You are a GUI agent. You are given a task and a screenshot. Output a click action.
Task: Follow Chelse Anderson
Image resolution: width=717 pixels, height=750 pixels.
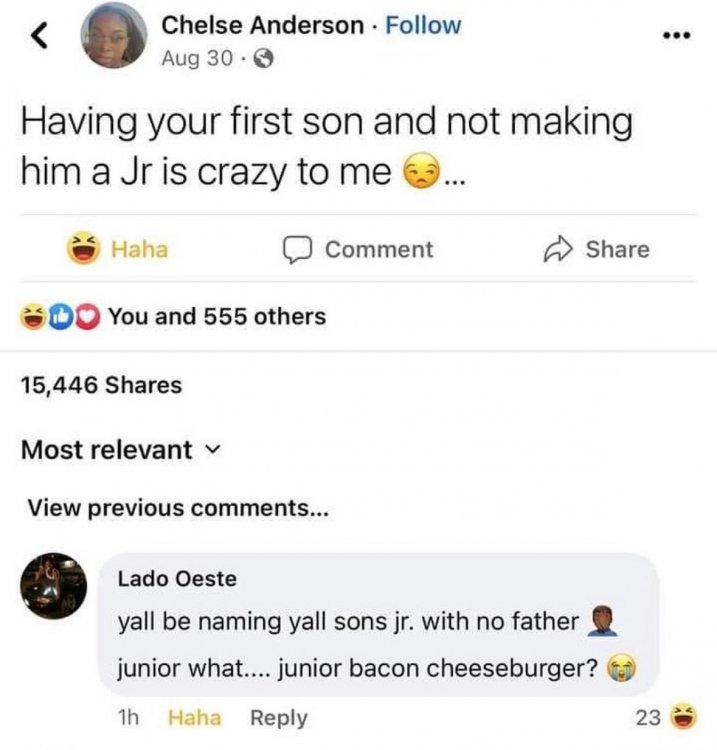[423, 25]
